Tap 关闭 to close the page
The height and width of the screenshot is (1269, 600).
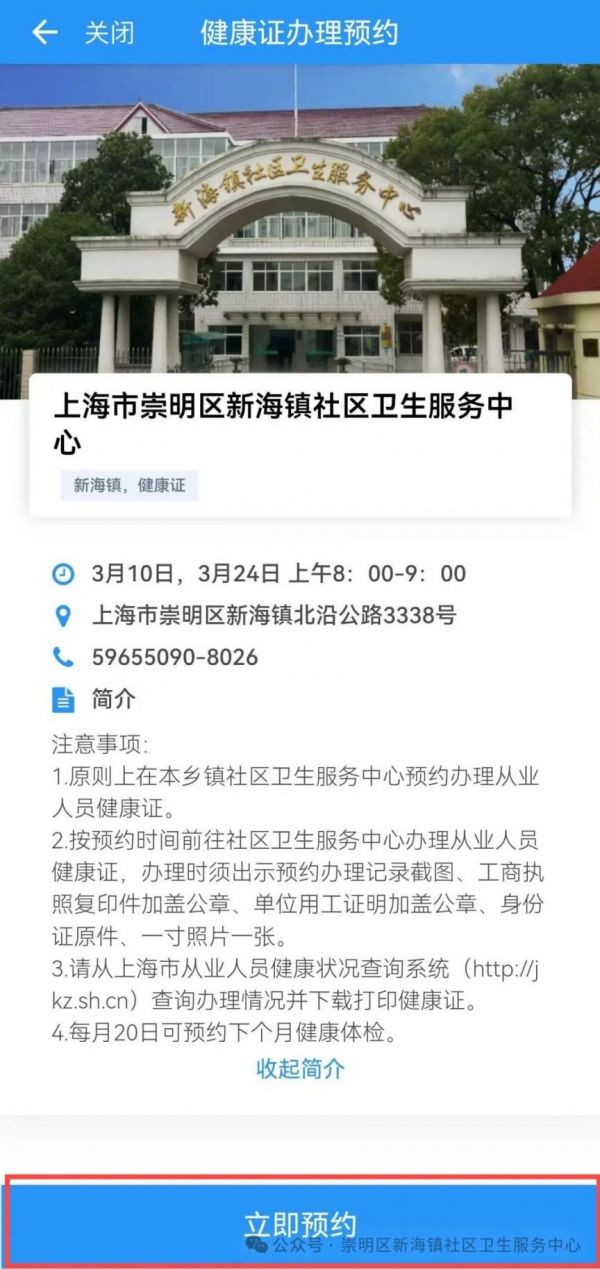tap(109, 32)
